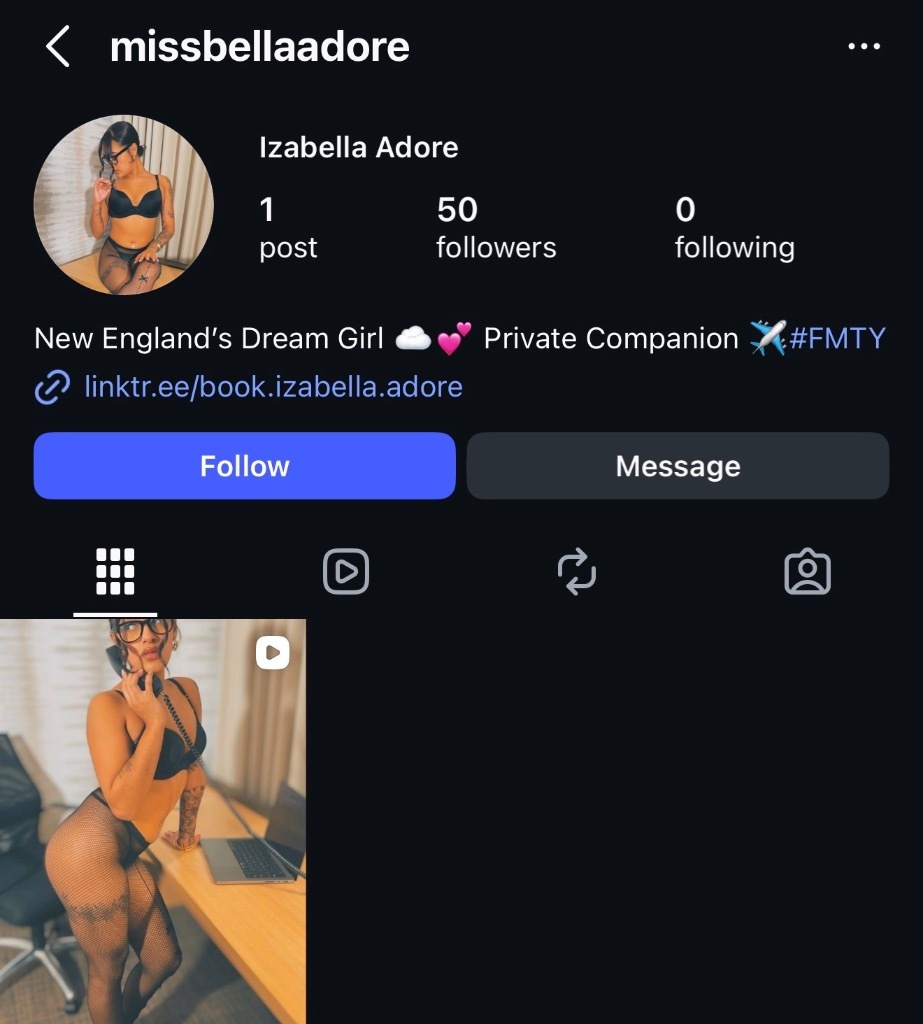Open the #FMTY hashtag
Screen dimensions: 923x1024
point(837,339)
